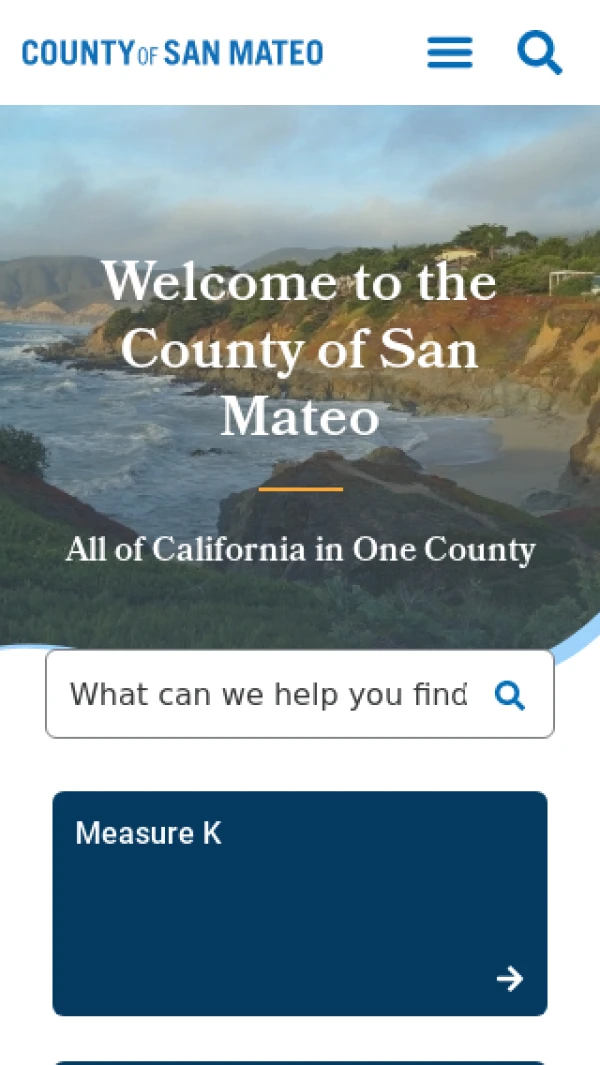Open the hamburger navigation menu
This screenshot has height=1065, width=600.
click(450, 52)
